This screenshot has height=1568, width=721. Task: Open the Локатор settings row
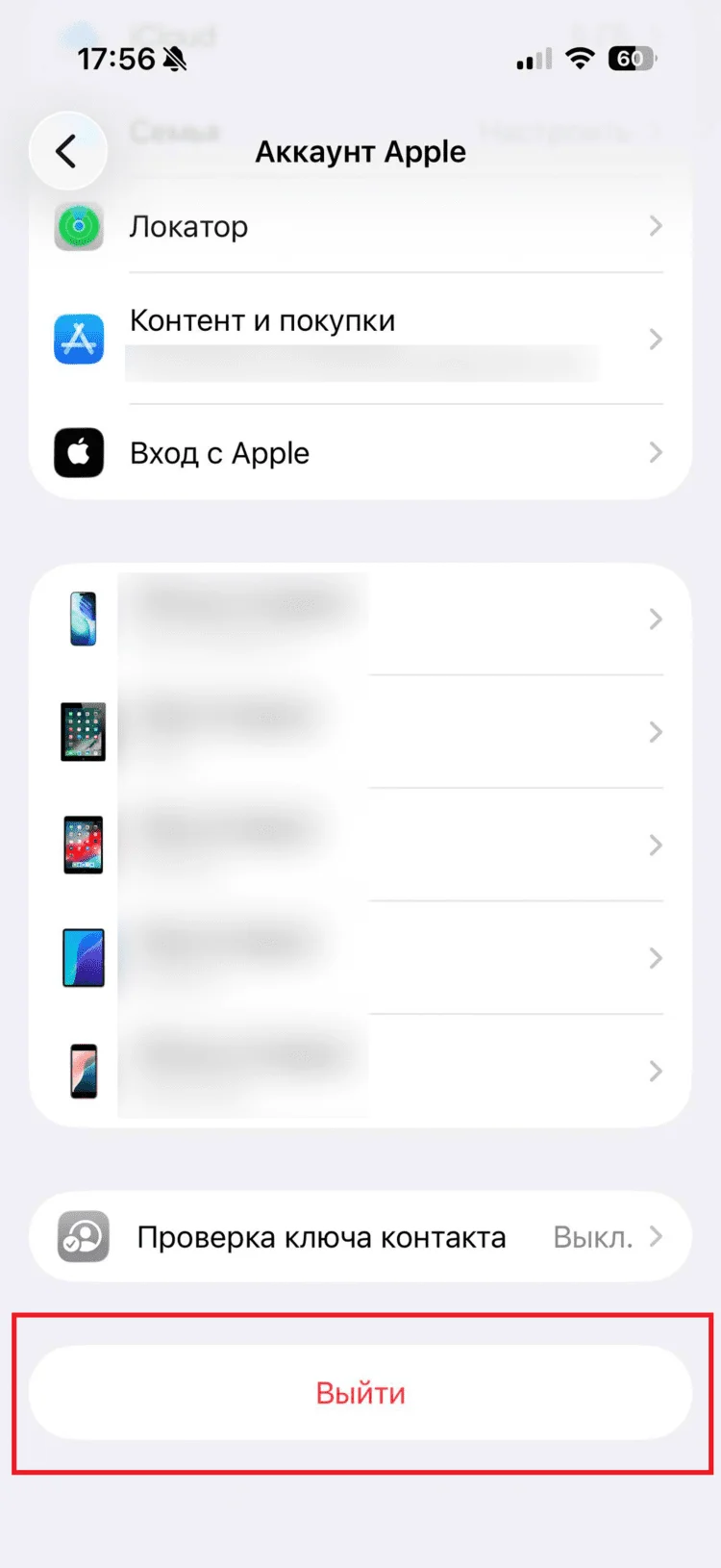click(360, 227)
